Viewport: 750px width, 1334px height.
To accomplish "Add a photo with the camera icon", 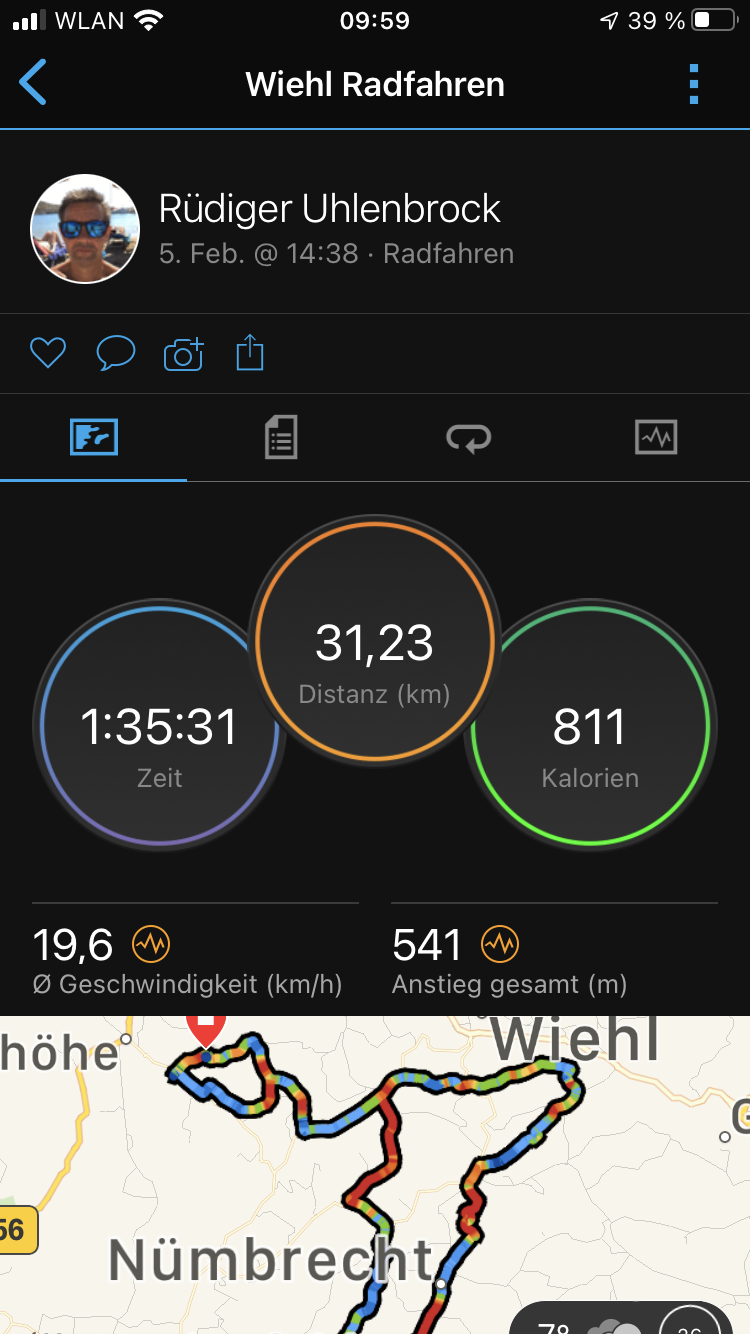I will tap(183, 353).
